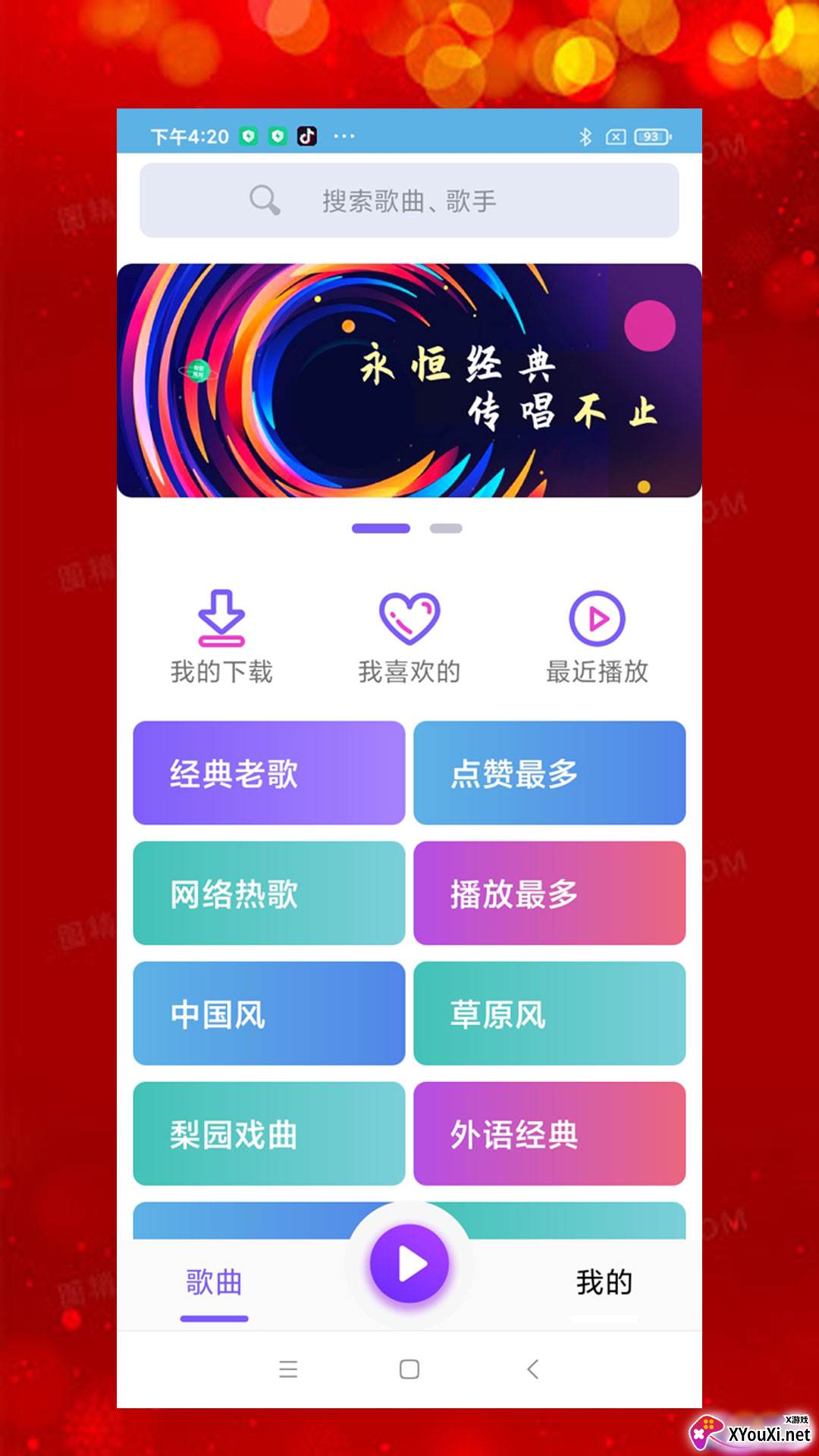Go back with the system back button
The width and height of the screenshot is (819, 1456).
pyautogui.click(x=532, y=1369)
